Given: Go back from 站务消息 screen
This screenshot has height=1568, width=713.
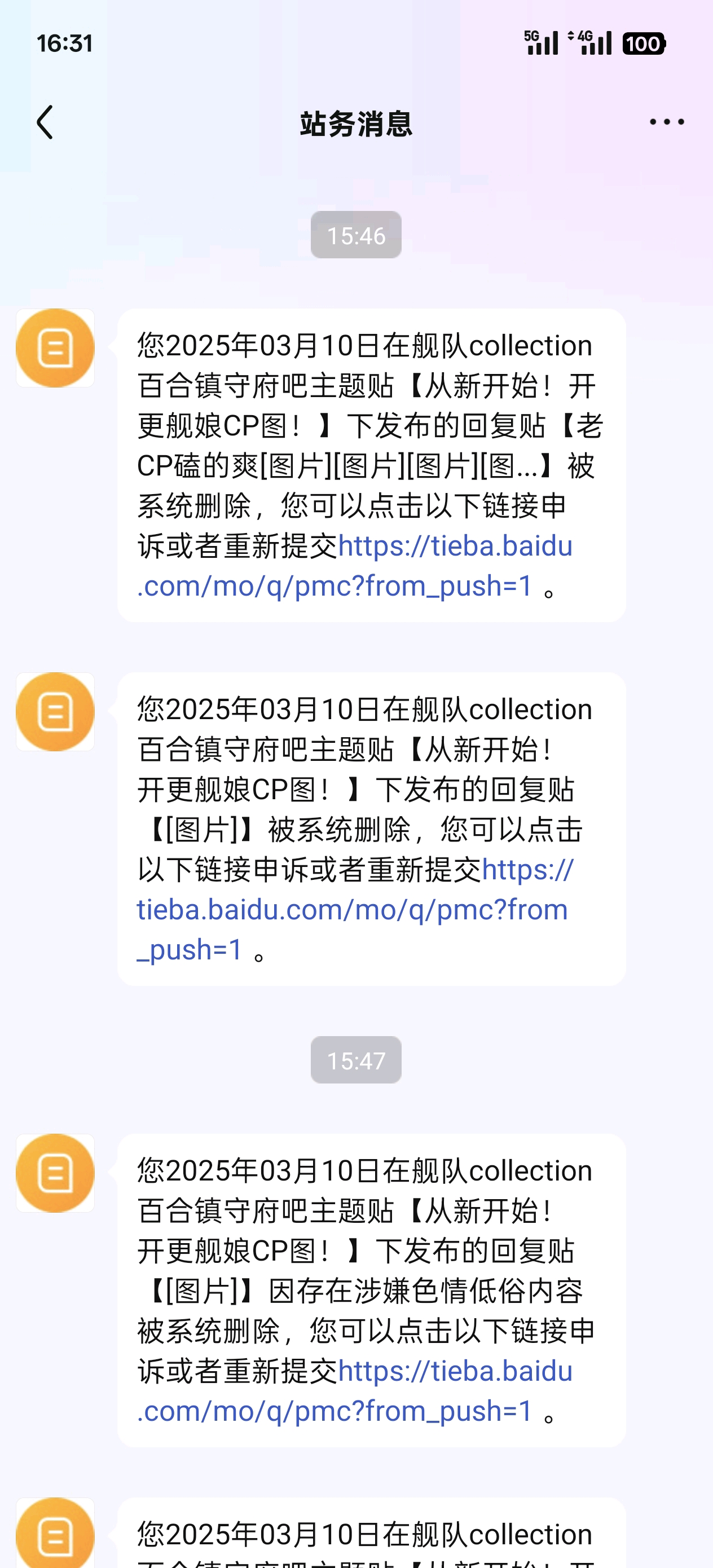Looking at the screenshot, I should [x=45, y=122].
